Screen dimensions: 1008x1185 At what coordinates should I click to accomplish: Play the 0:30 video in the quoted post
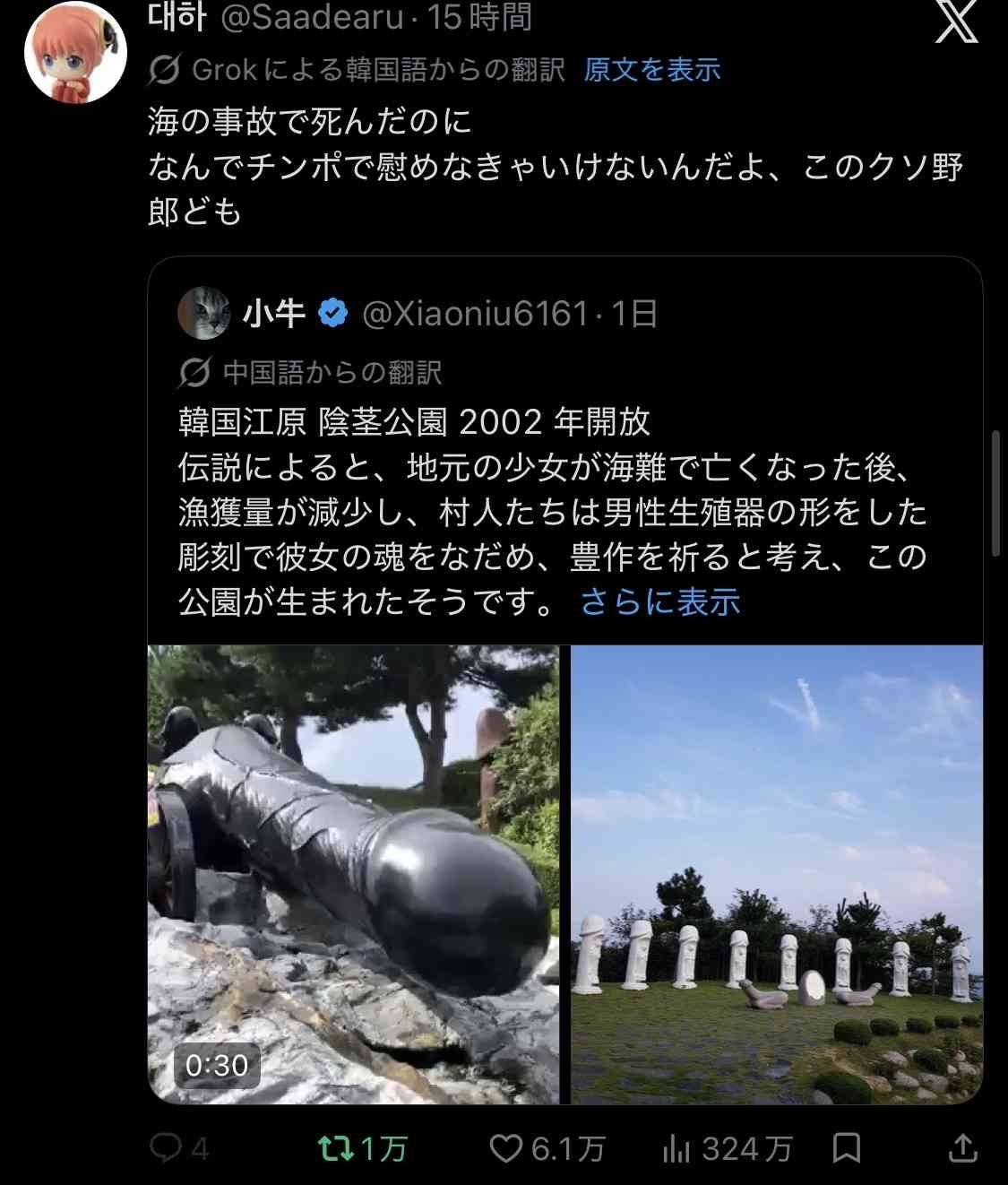pos(353,874)
